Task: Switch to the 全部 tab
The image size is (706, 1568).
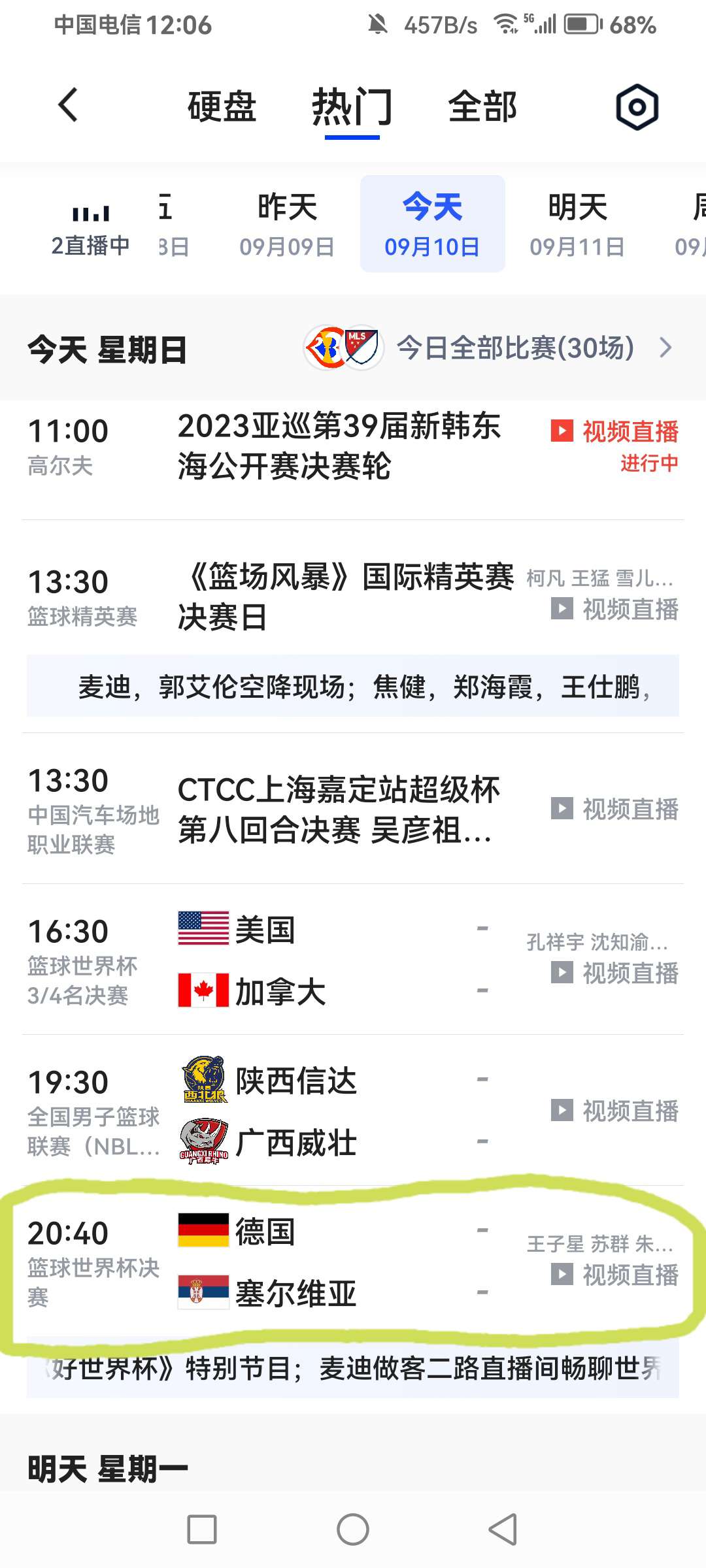Action: 482,106
